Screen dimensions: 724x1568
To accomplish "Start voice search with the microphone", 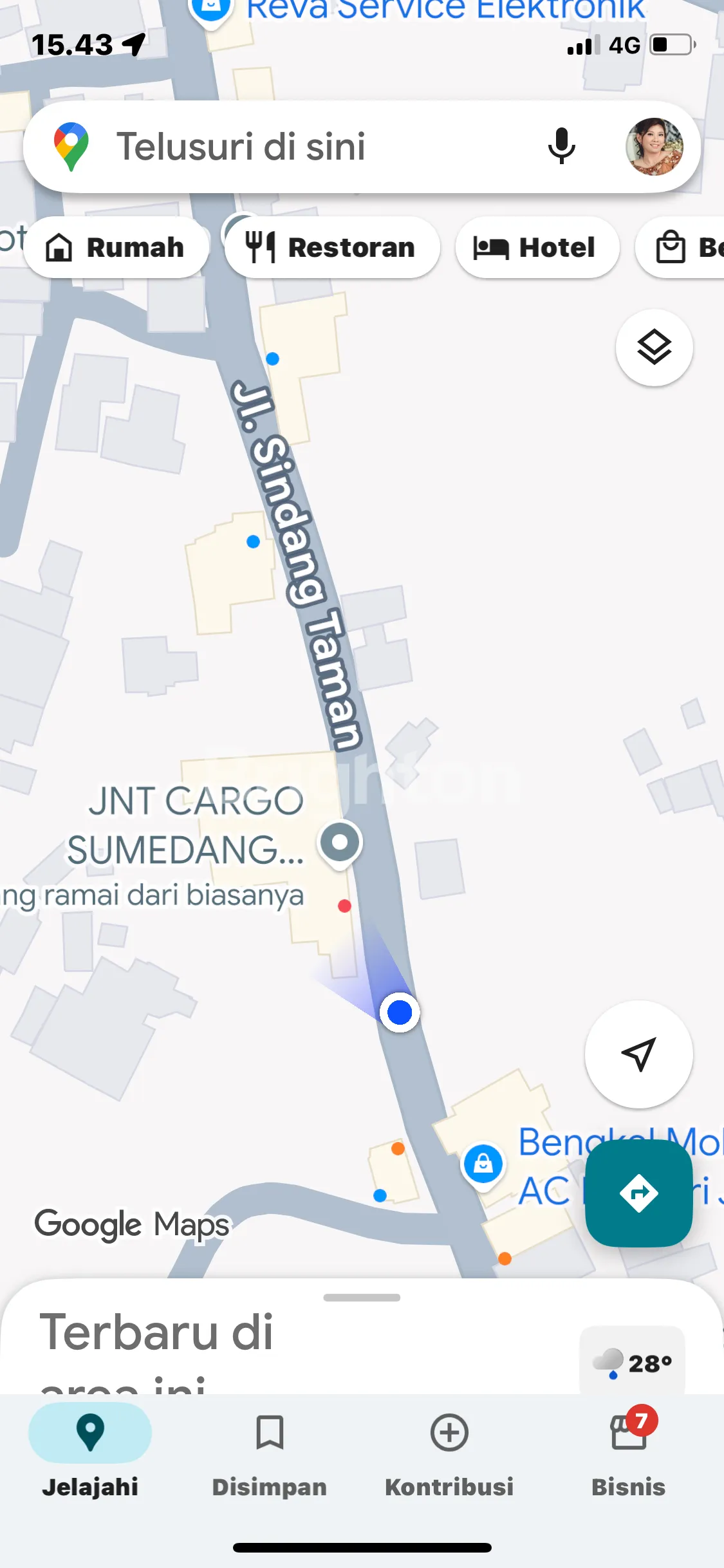I will point(561,147).
